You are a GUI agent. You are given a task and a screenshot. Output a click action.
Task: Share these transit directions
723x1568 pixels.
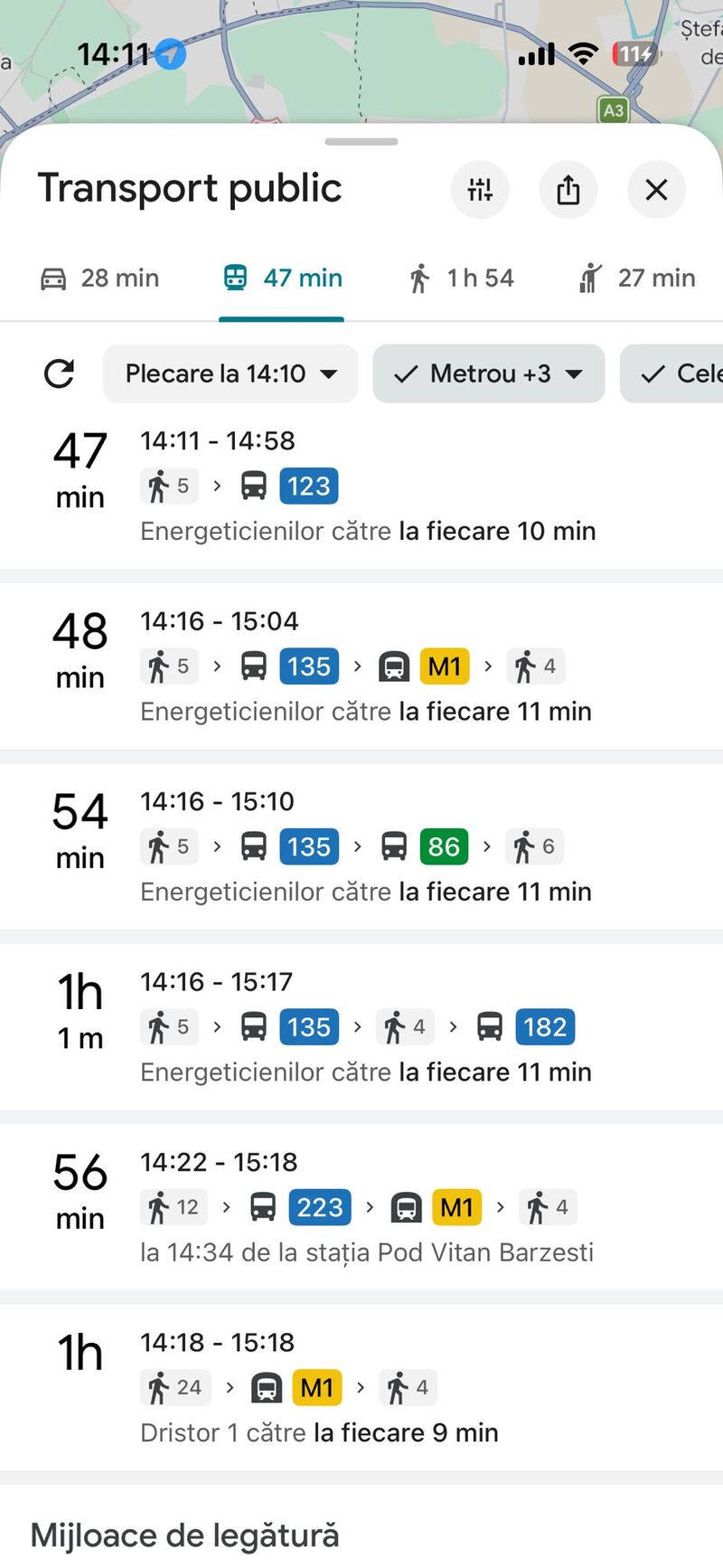coord(568,190)
